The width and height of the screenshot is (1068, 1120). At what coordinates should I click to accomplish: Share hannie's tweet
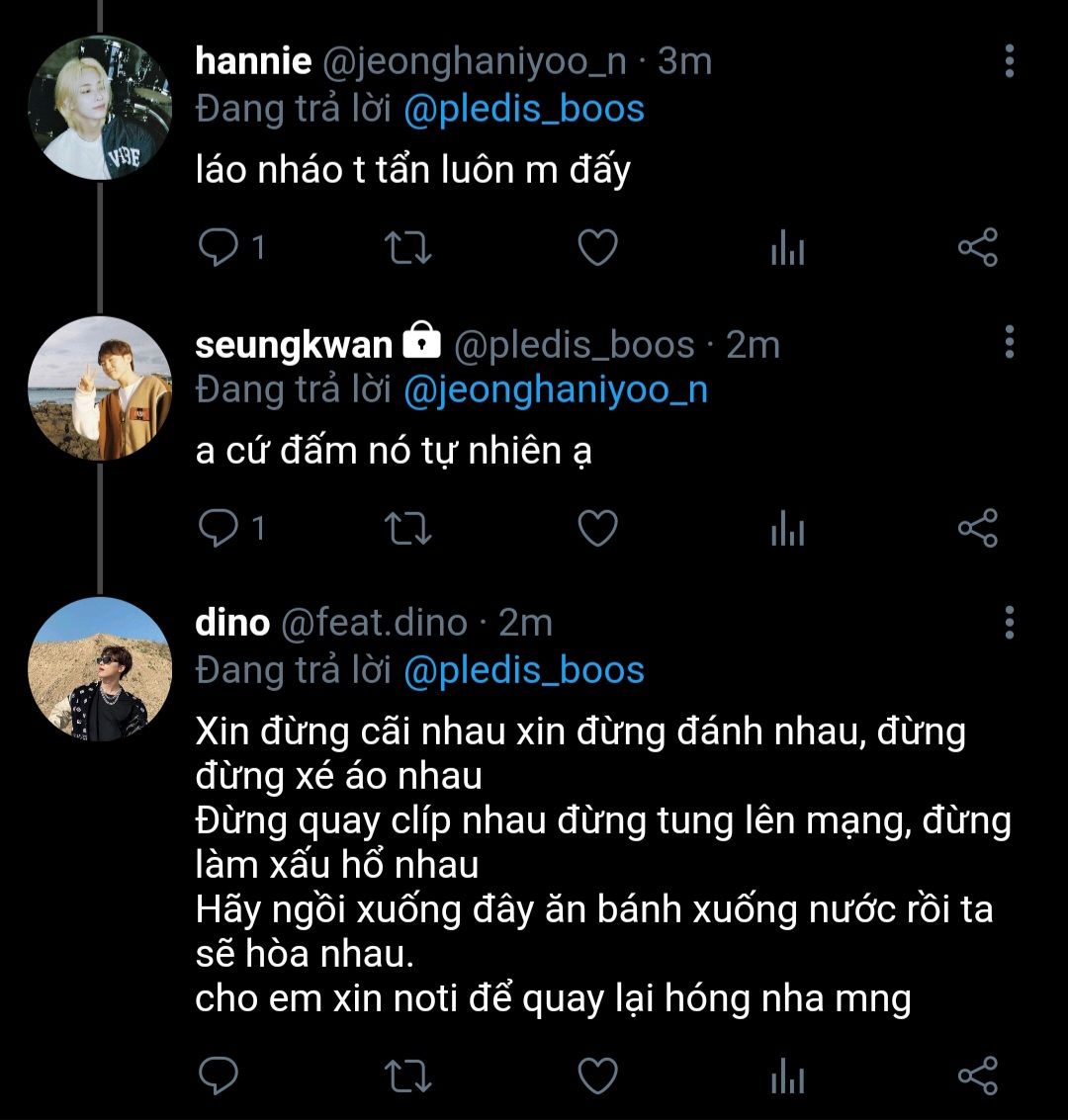[978, 248]
